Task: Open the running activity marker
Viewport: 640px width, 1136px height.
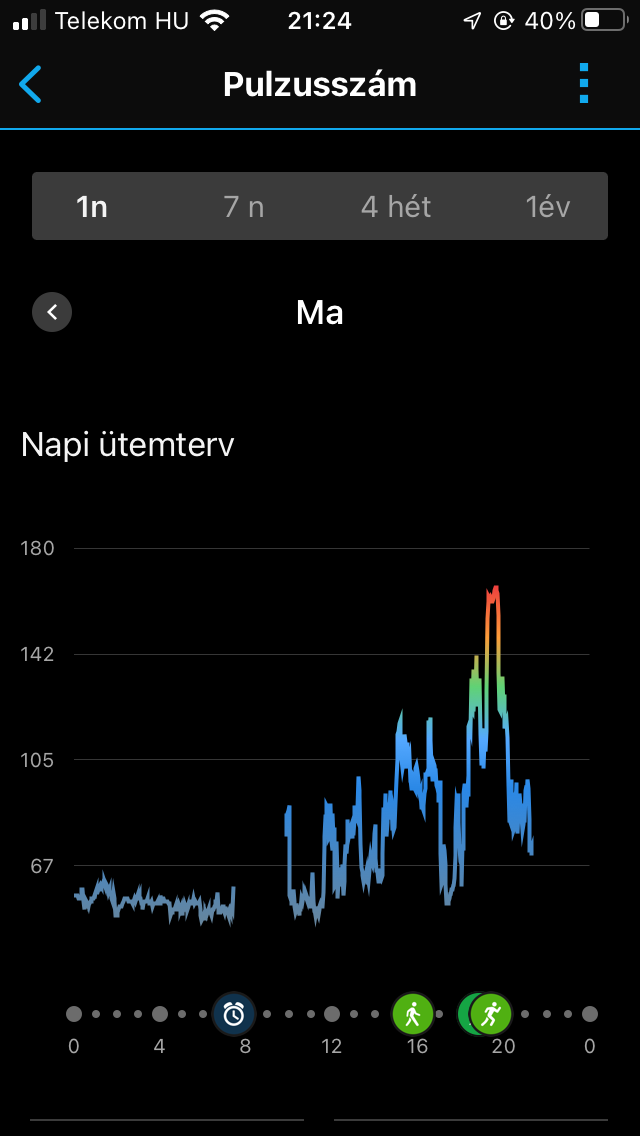Action: tap(491, 1014)
